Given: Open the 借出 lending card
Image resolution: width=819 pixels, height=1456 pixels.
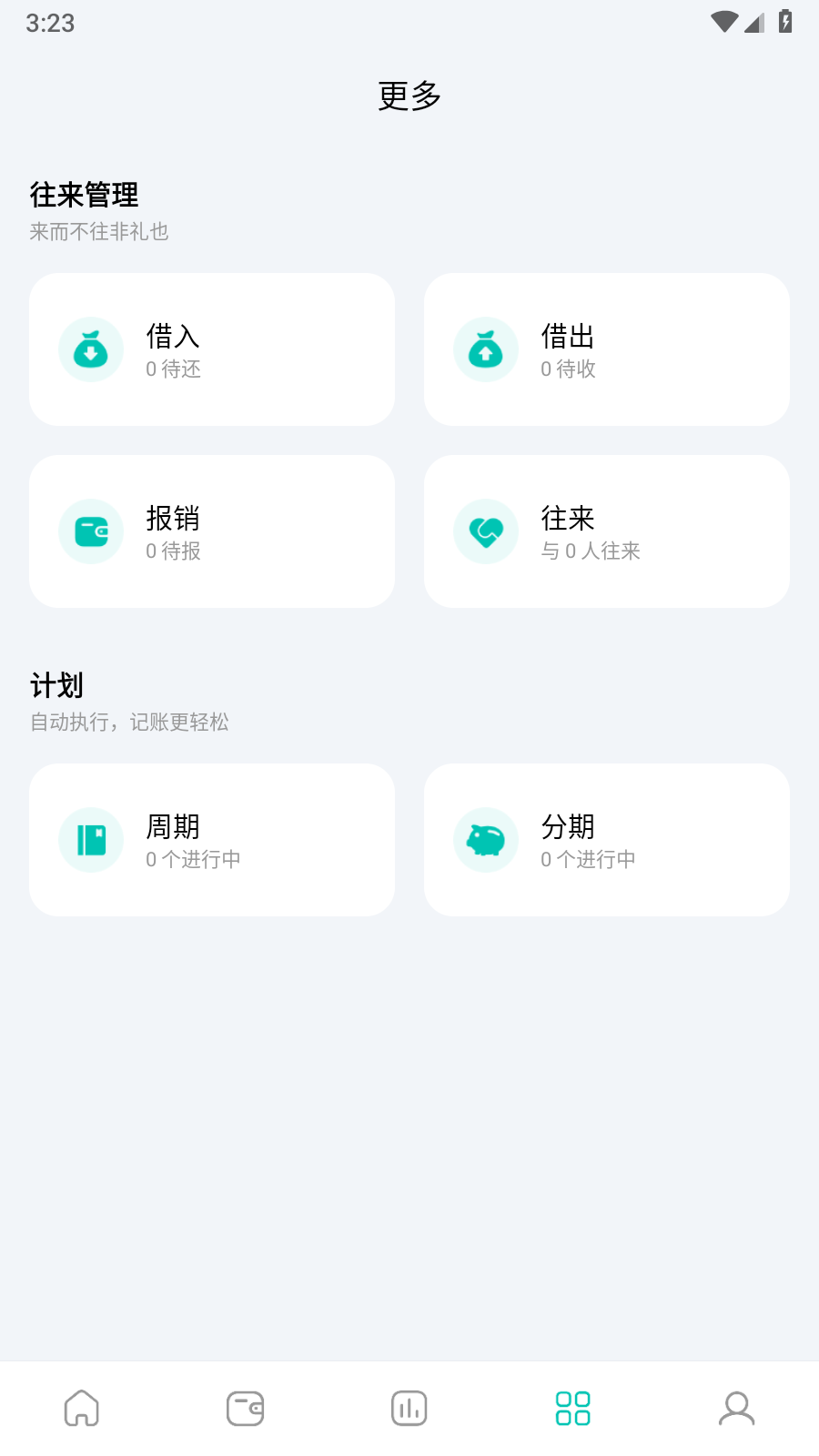Looking at the screenshot, I should tap(606, 349).
